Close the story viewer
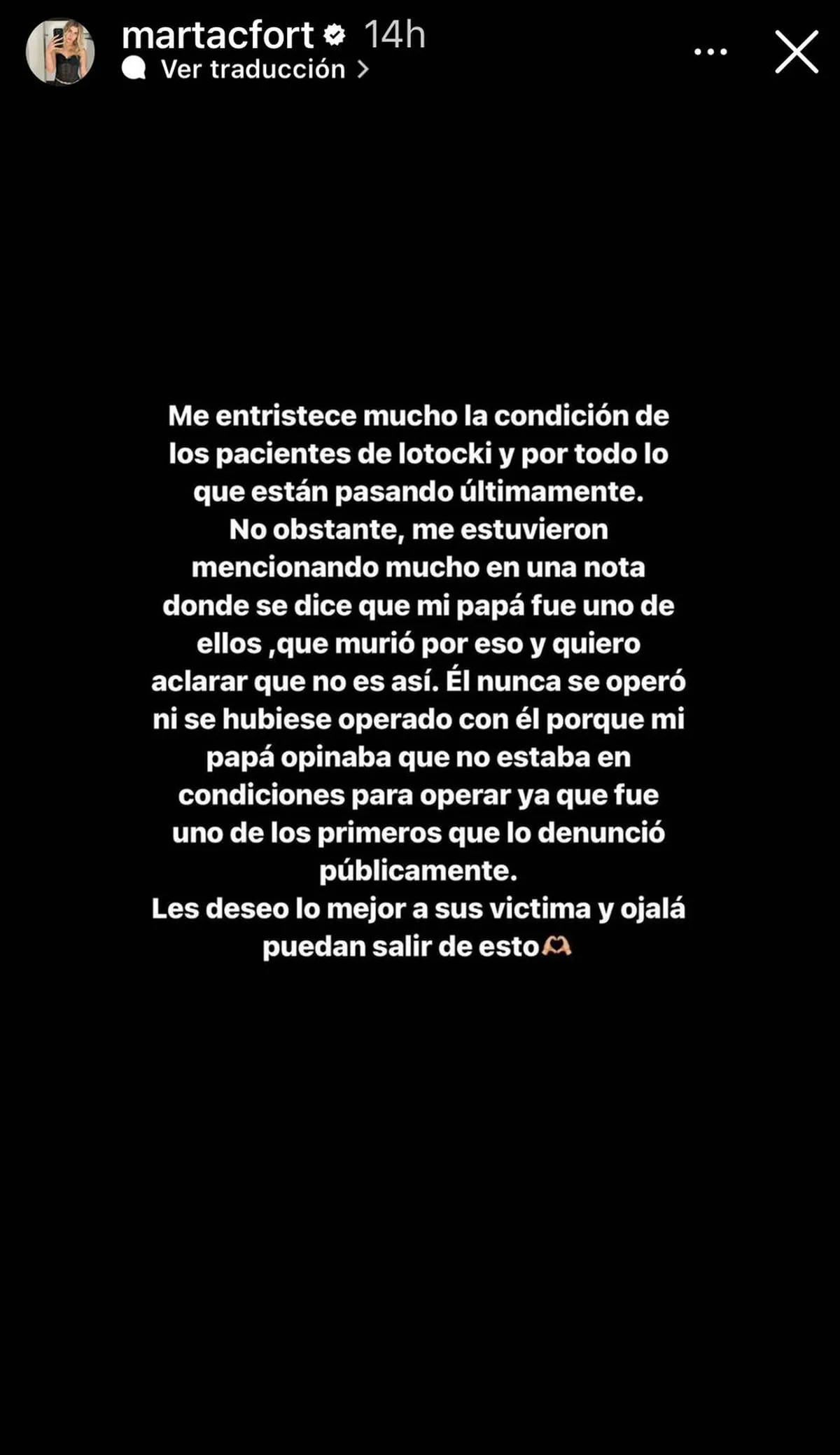840x1455 pixels. click(x=797, y=52)
